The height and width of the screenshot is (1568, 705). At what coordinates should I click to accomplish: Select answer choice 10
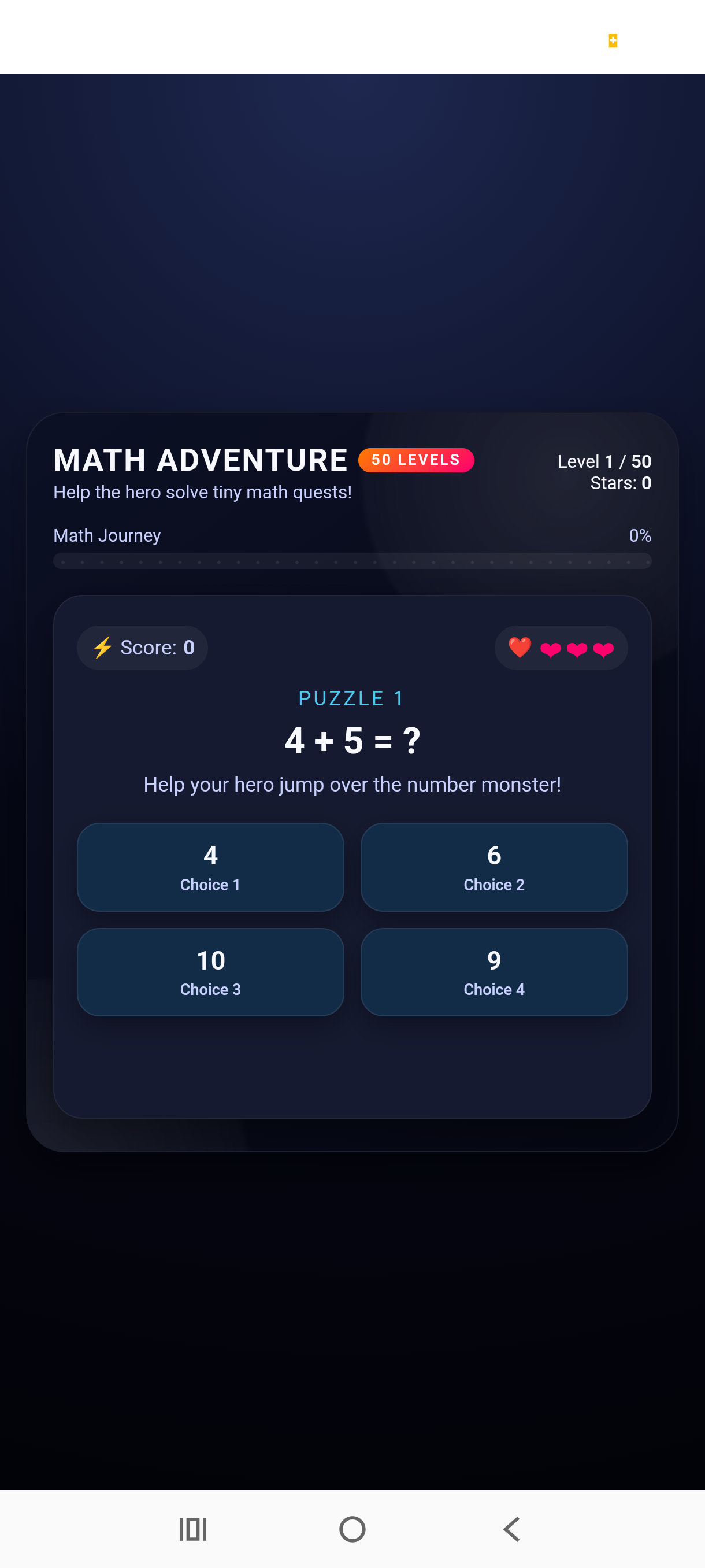coord(210,971)
